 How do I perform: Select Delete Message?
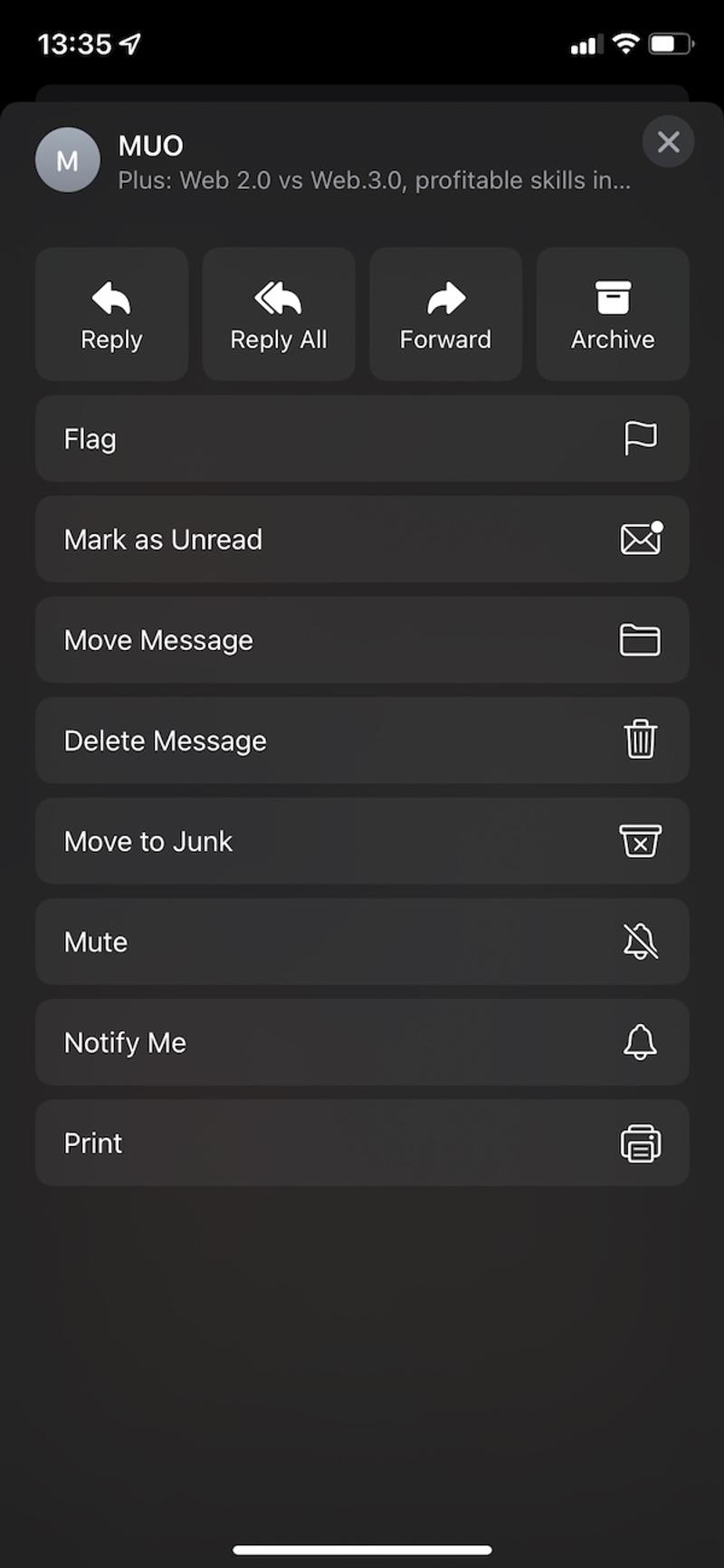point(362,741)
